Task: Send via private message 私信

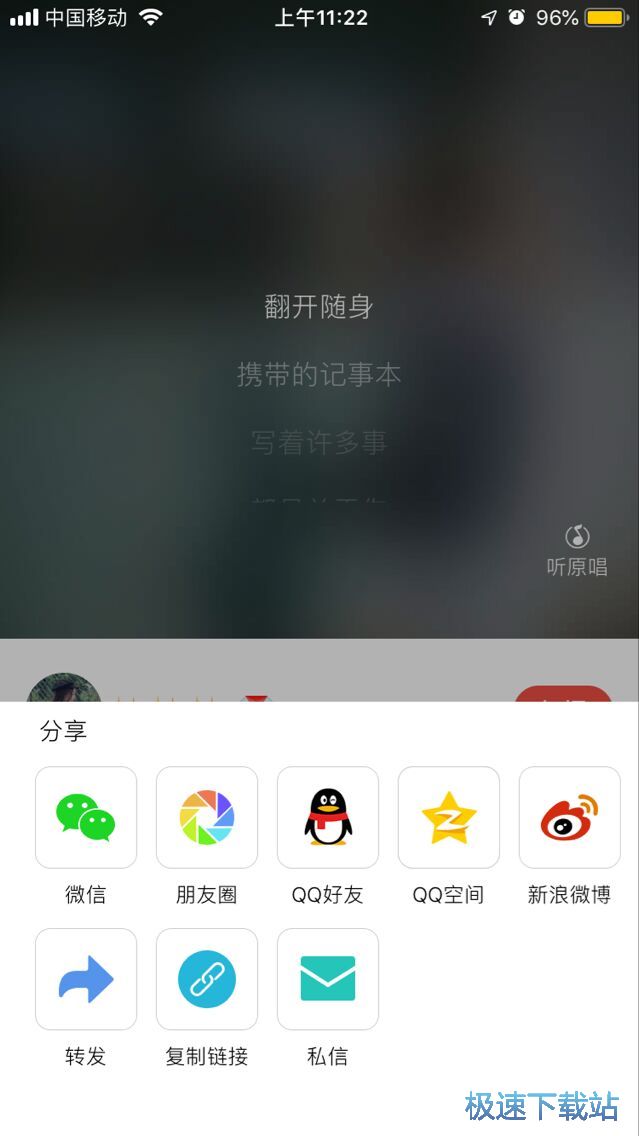Action: [328, 979]
